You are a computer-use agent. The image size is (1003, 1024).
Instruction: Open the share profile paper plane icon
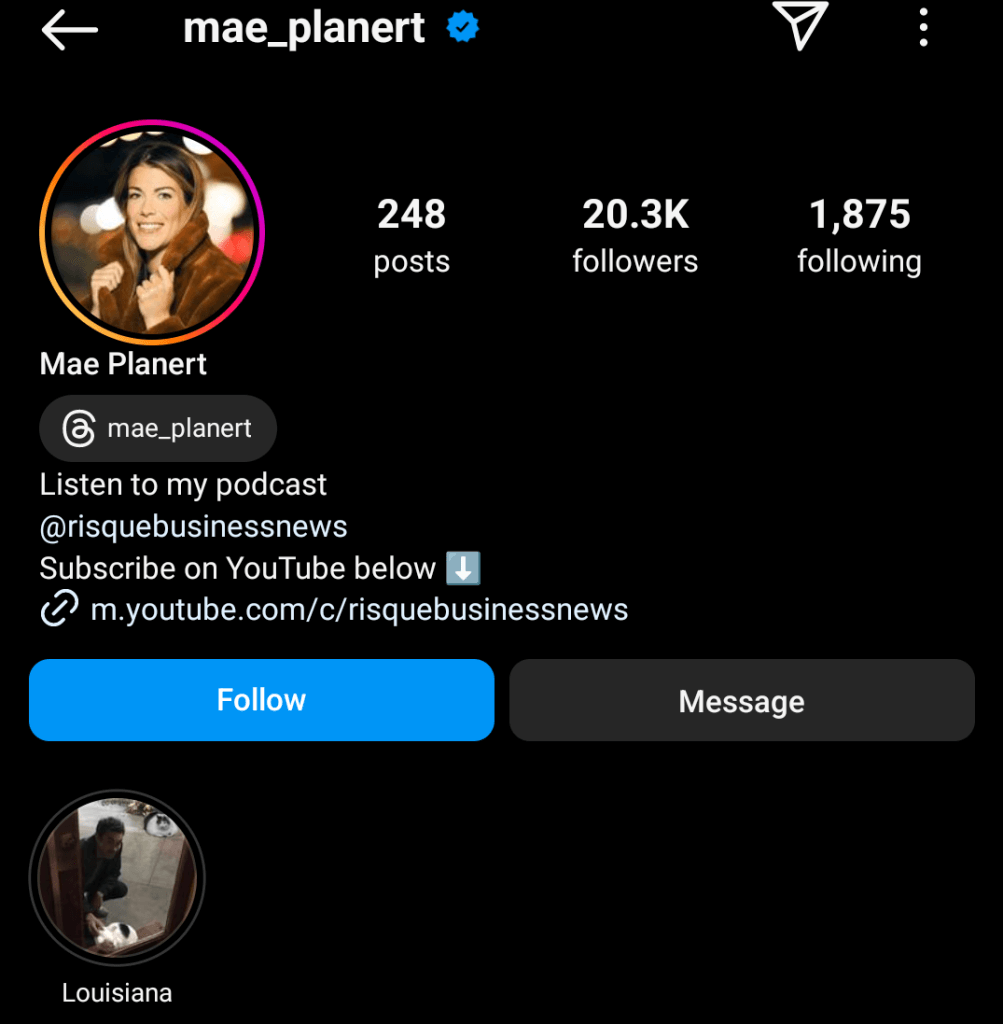click(x=799, y=29)
